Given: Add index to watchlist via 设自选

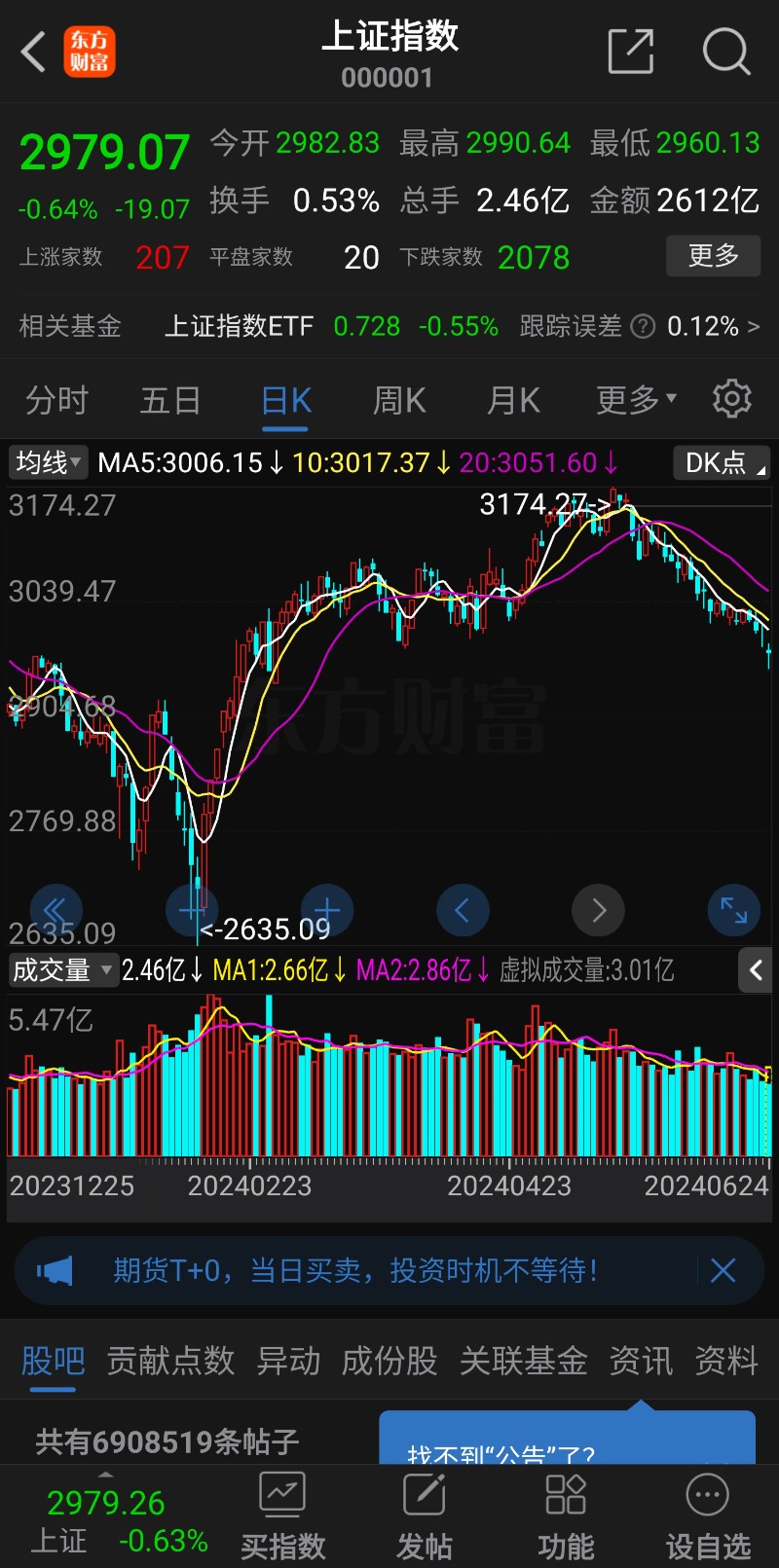Looking at the screenshot, I should 708,1516.
